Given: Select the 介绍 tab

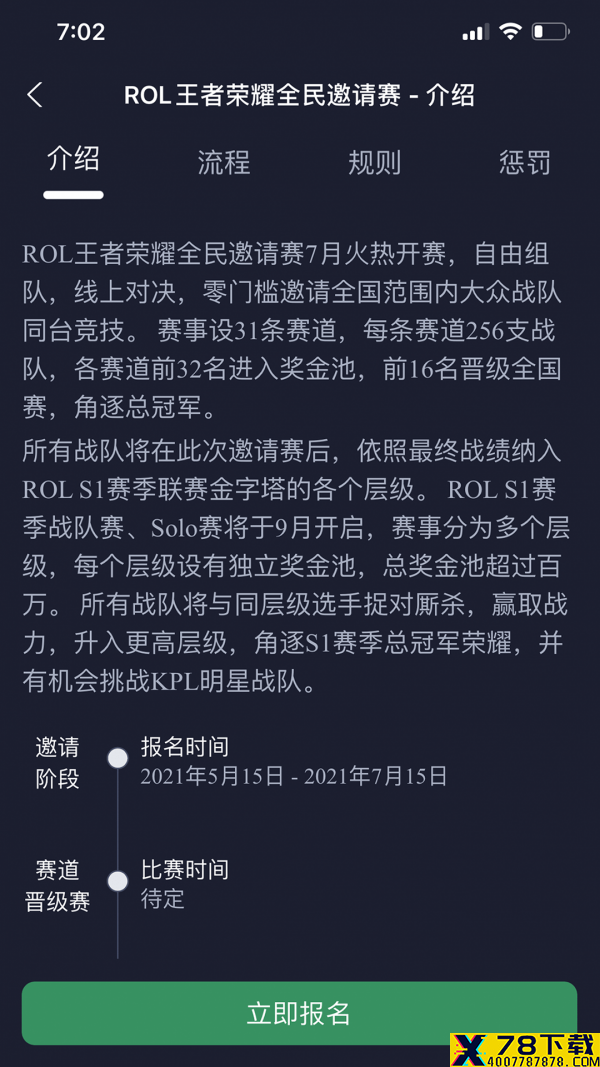Looking at the screenshot, I should (x=73, y=159).
